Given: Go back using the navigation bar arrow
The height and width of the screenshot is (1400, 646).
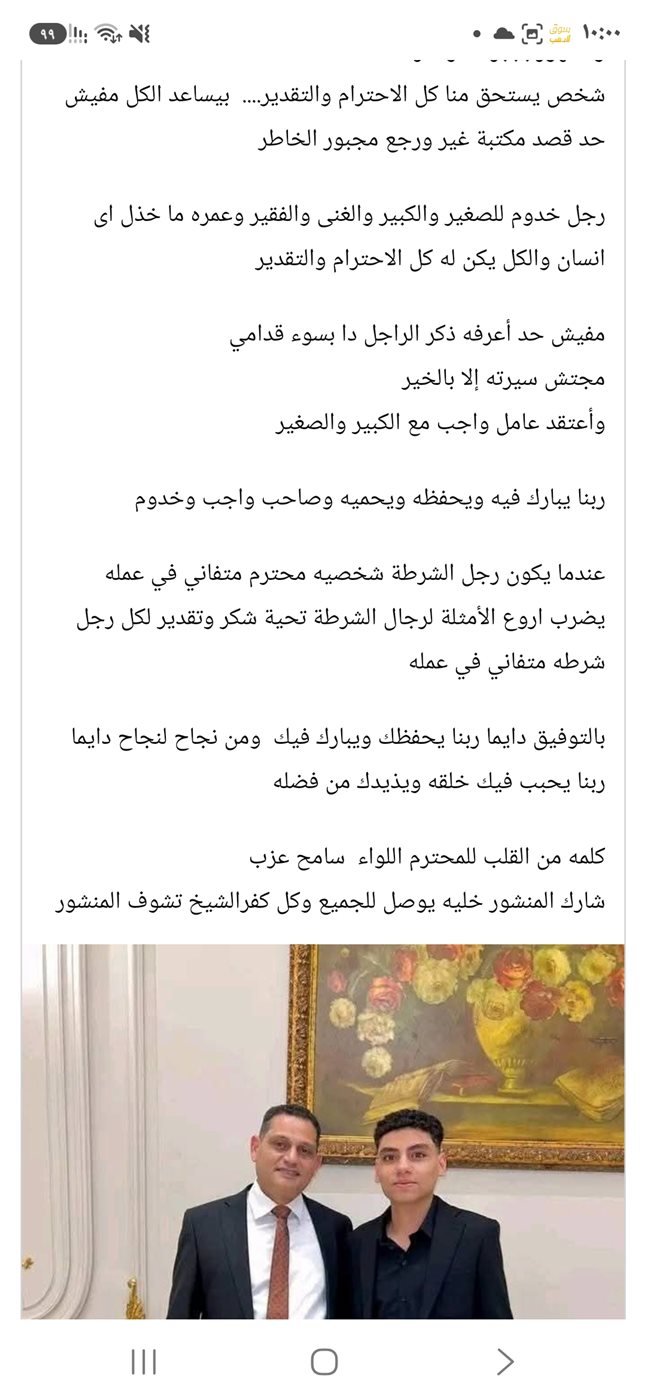Looking at the screenshot, I should 505,1361.
